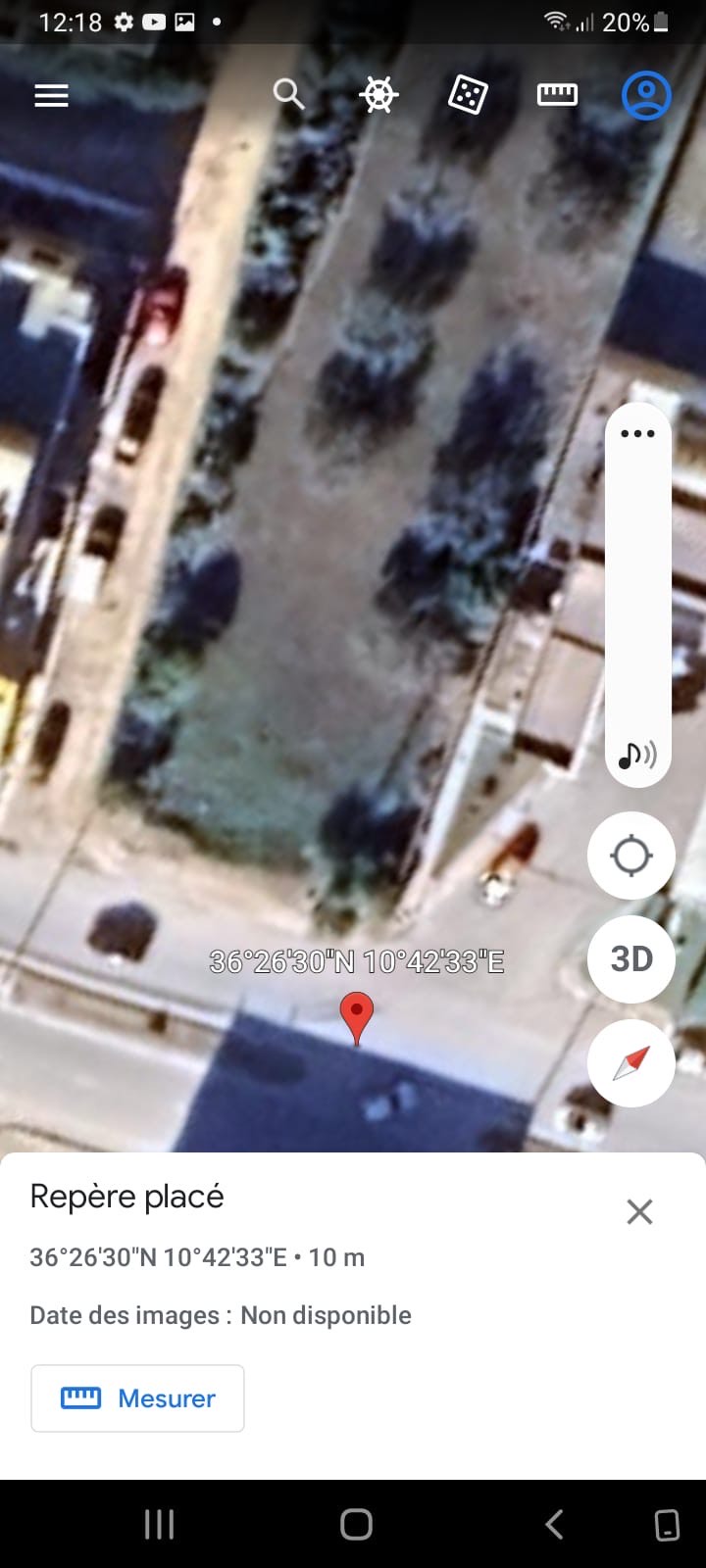Go back with the system back button
Viewport: 706px width, 1568px height.
(x=554, y=1525)
